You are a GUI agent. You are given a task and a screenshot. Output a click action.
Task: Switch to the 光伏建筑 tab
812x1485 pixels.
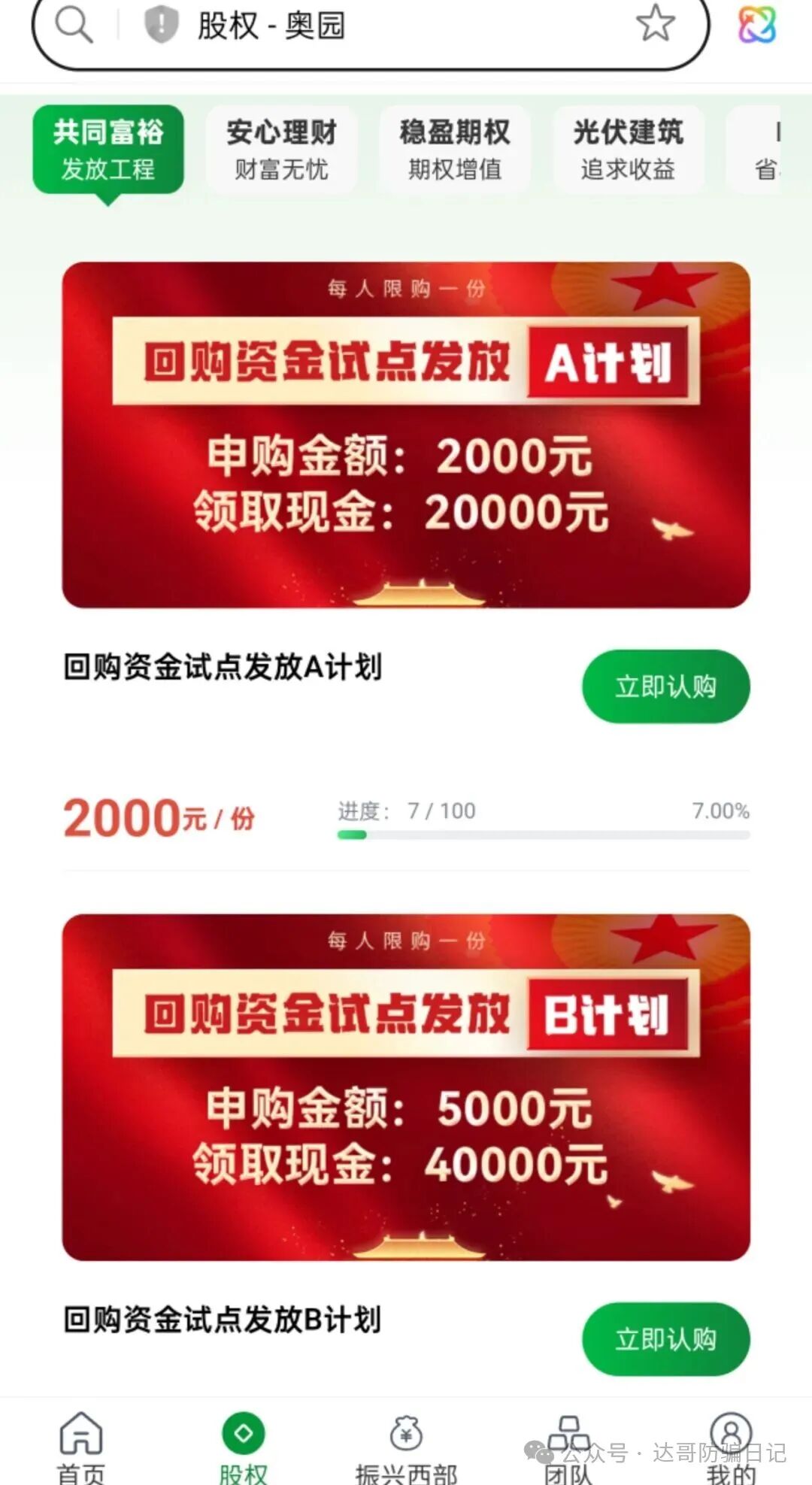[x=628, y=150]
